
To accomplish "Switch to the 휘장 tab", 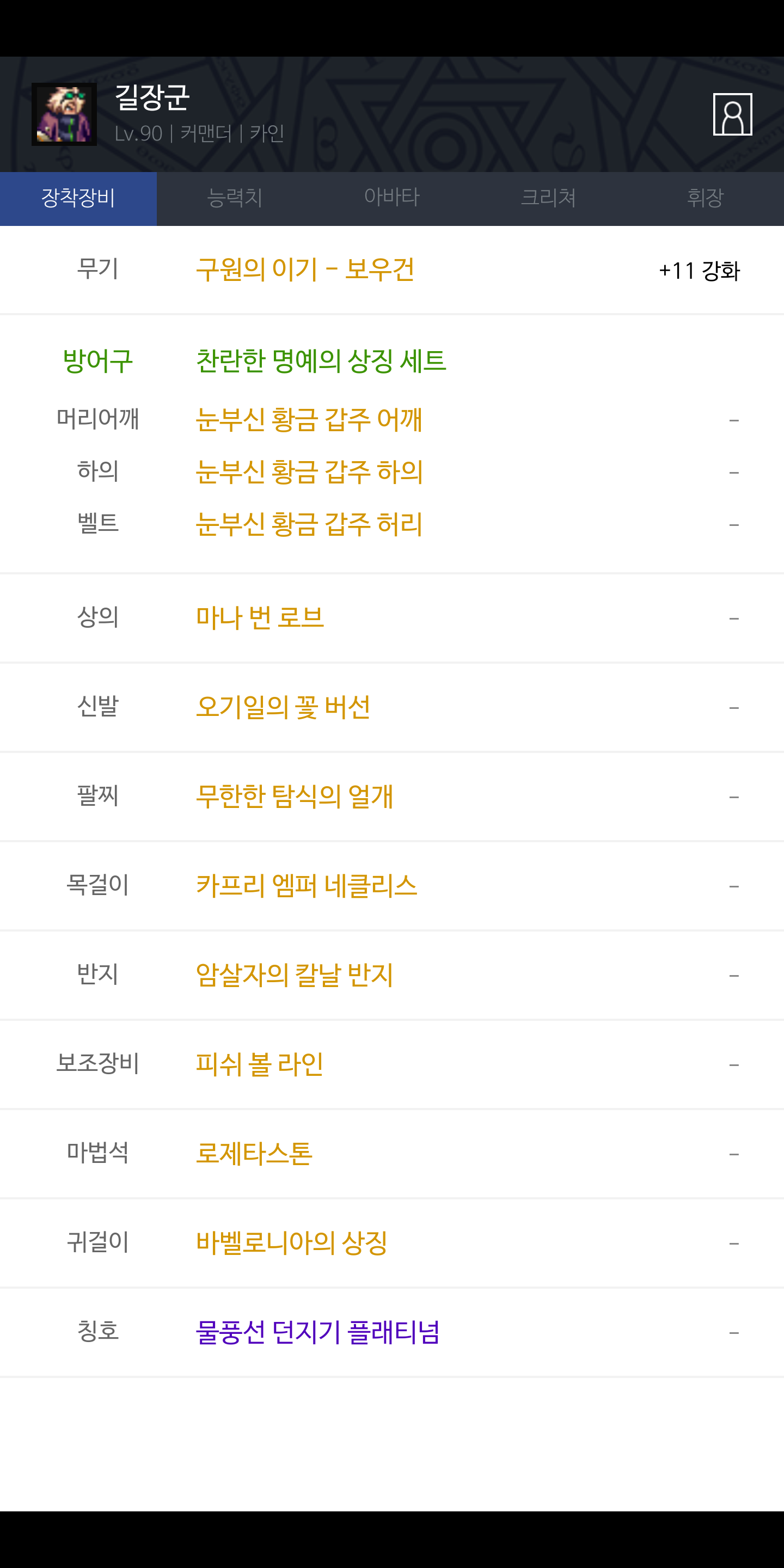I will [706, 198].
